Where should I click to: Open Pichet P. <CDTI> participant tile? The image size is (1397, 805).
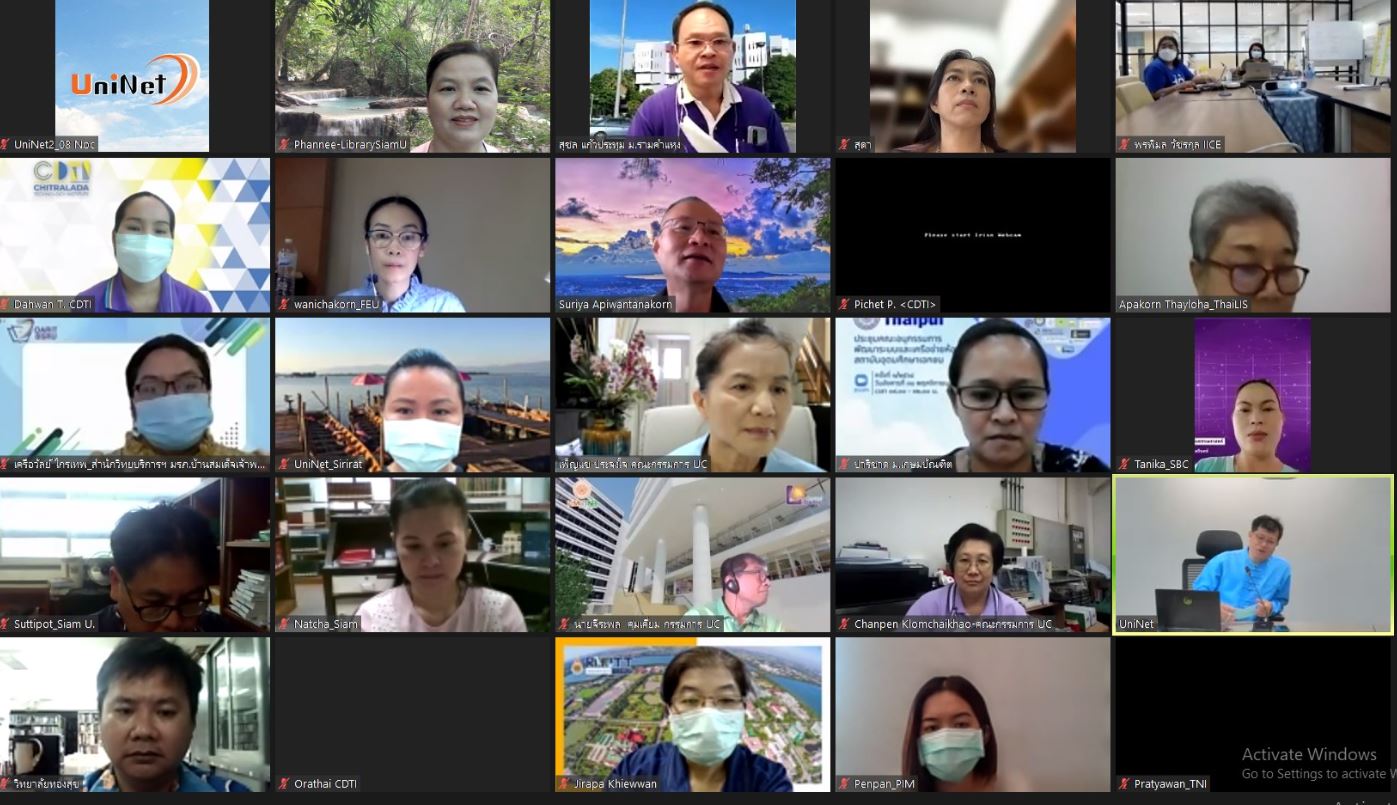[972, 235]
